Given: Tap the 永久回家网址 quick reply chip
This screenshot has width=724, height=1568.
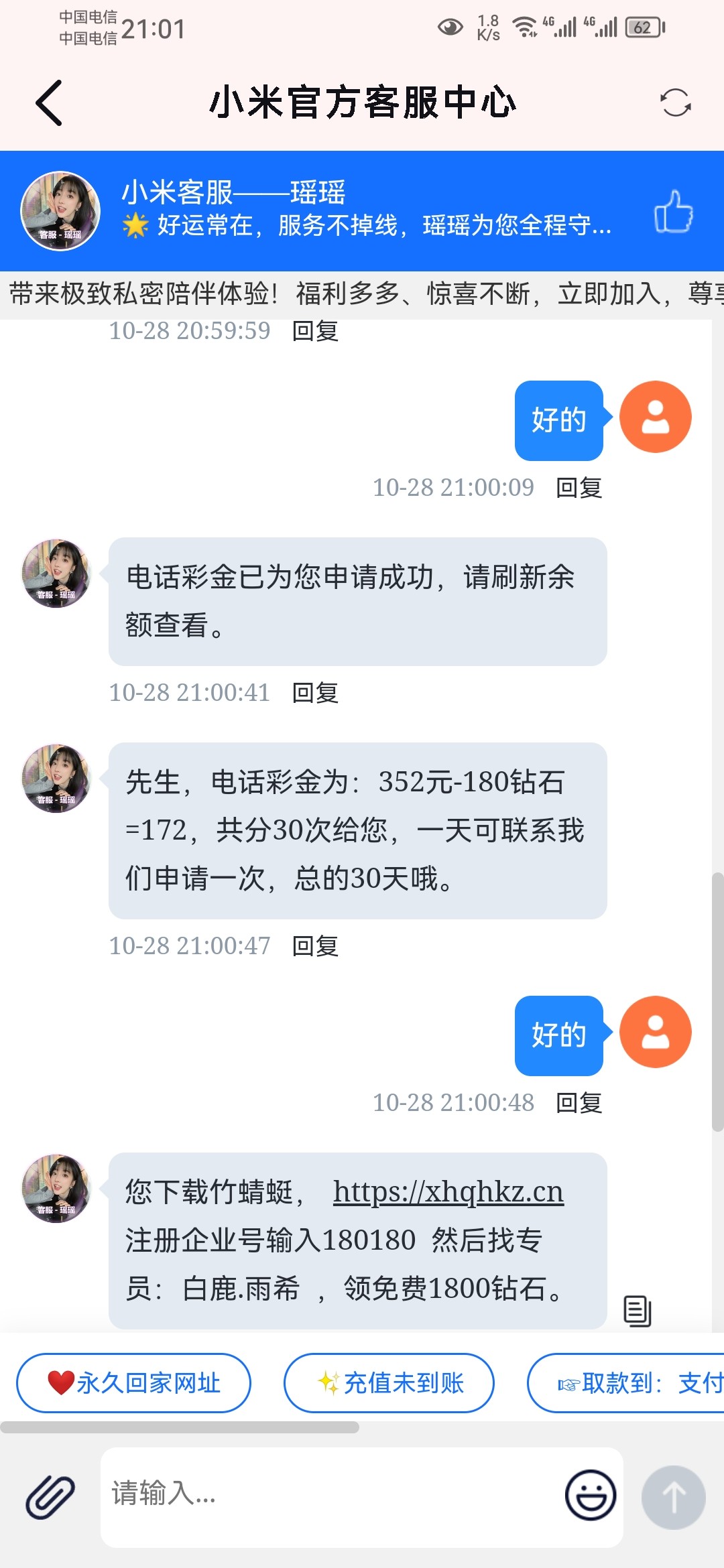Looking at the screenshot, I should 133,1382.
